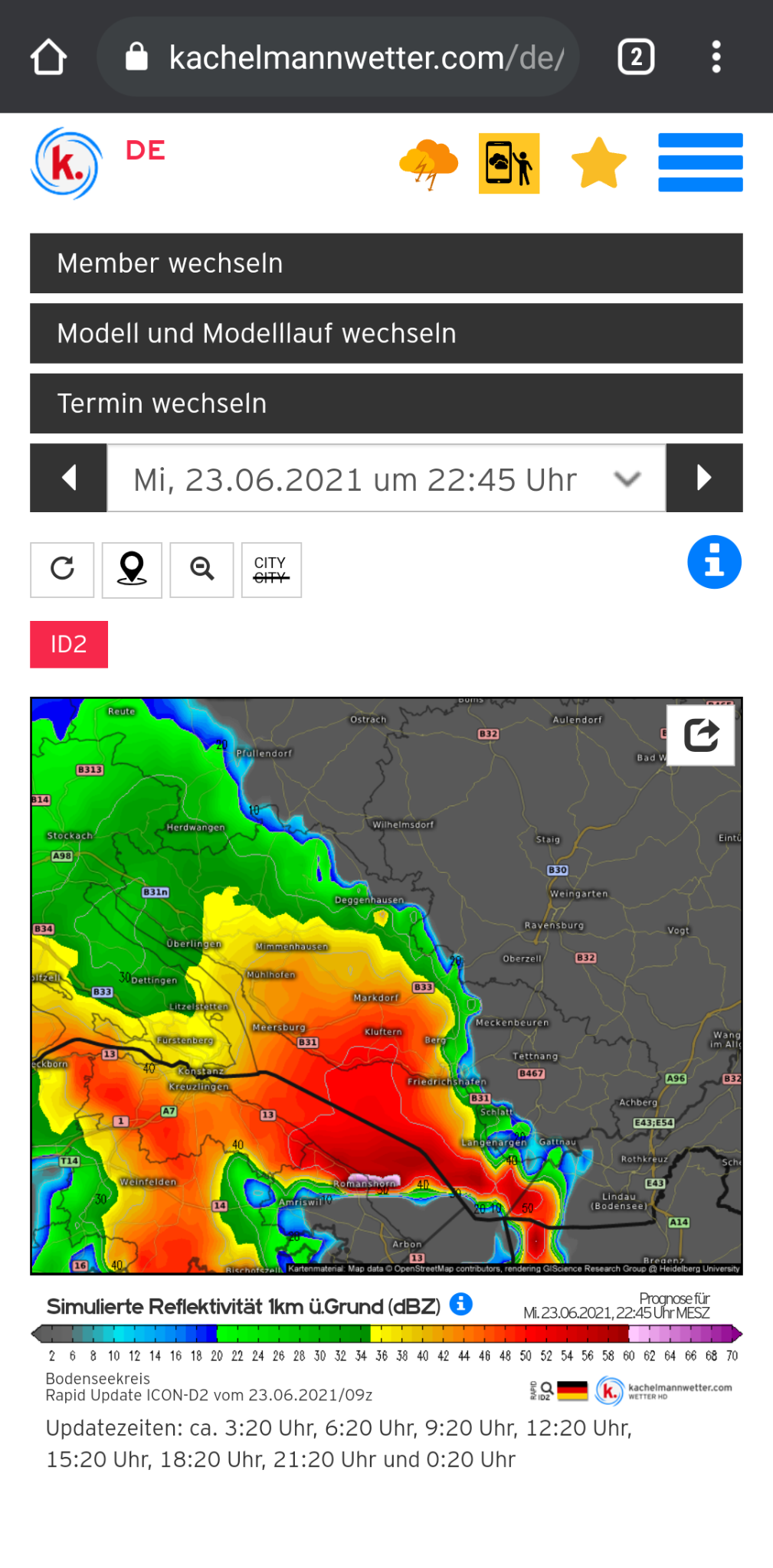Screen dimensions: 773x1568
Task: Tap the location pin button
Action: (x=132, y=570)
